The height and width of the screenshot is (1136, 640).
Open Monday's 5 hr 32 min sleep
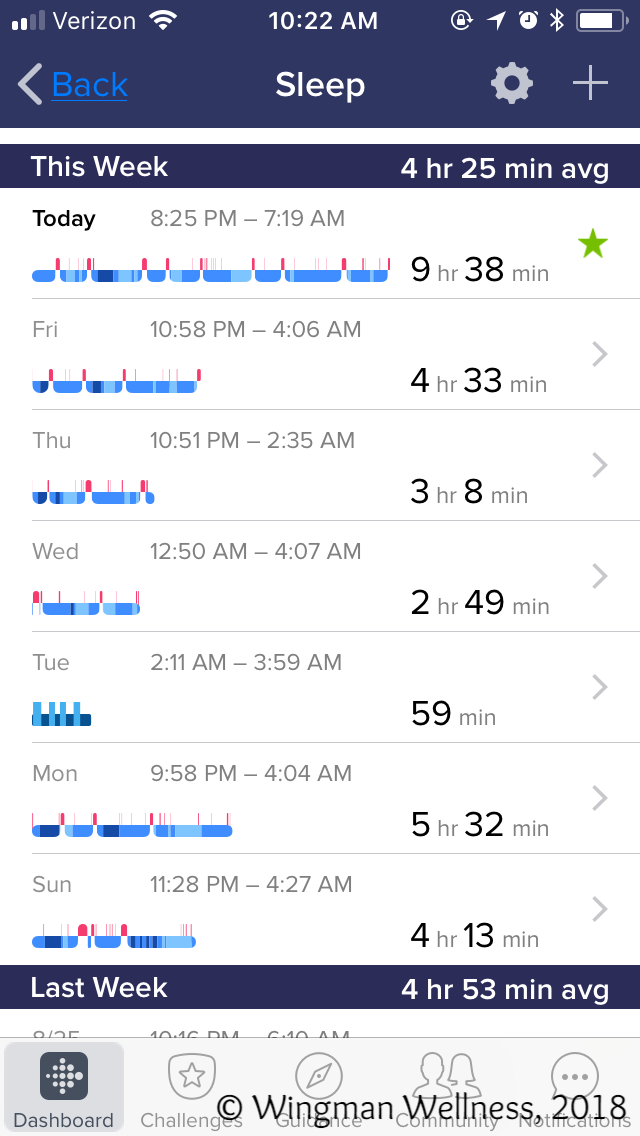[320, 798]
